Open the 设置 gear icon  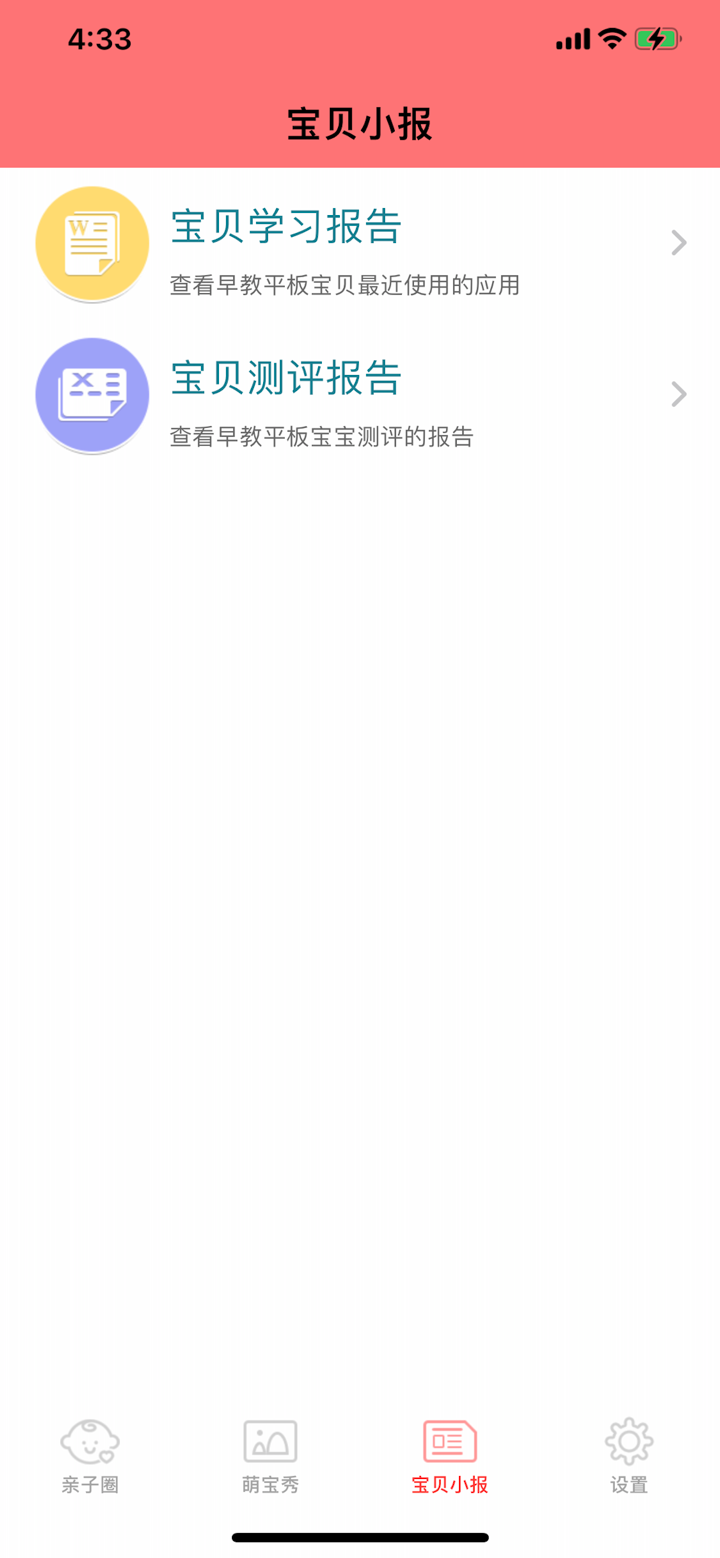point(628,1440)
